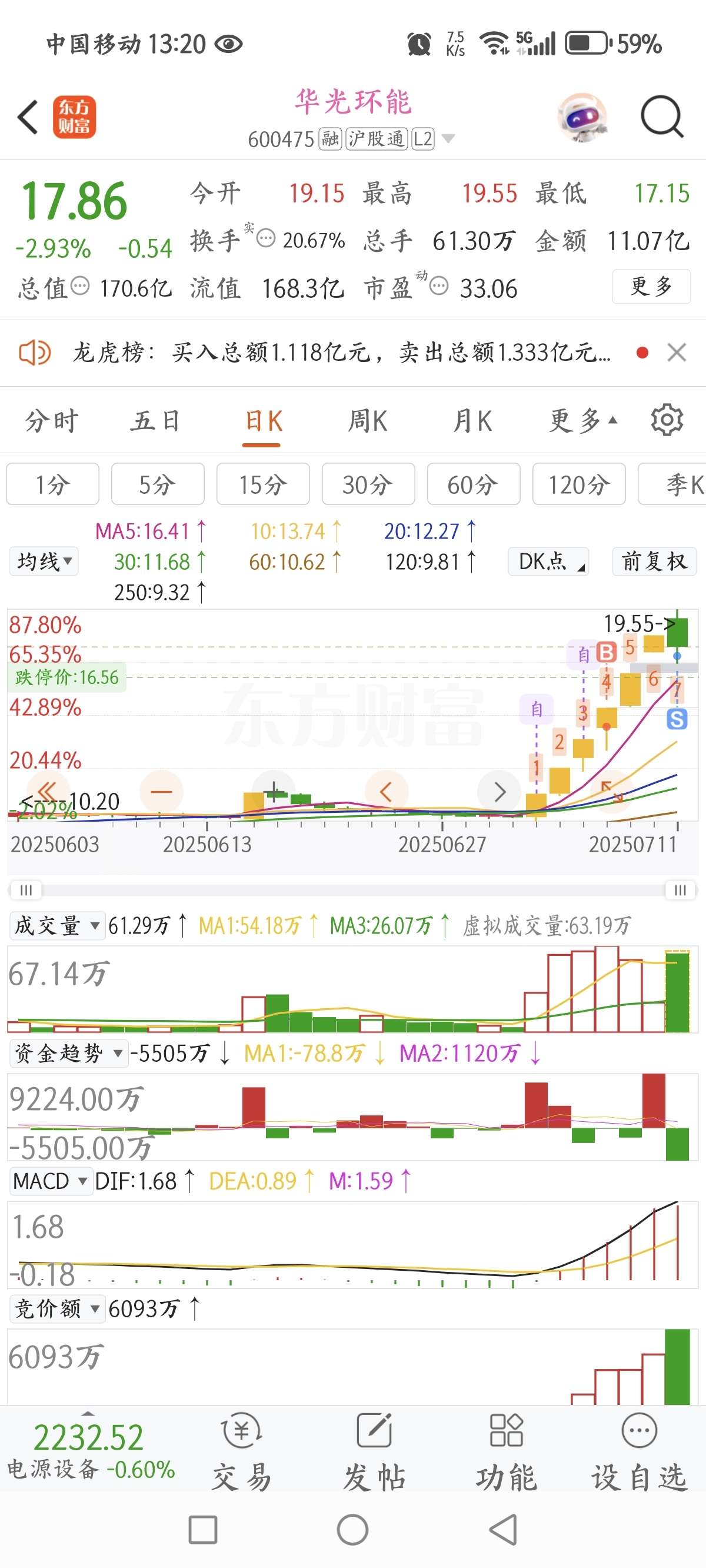
Task: Choose the 60分 period chip
Action: [x=473, y=484]
